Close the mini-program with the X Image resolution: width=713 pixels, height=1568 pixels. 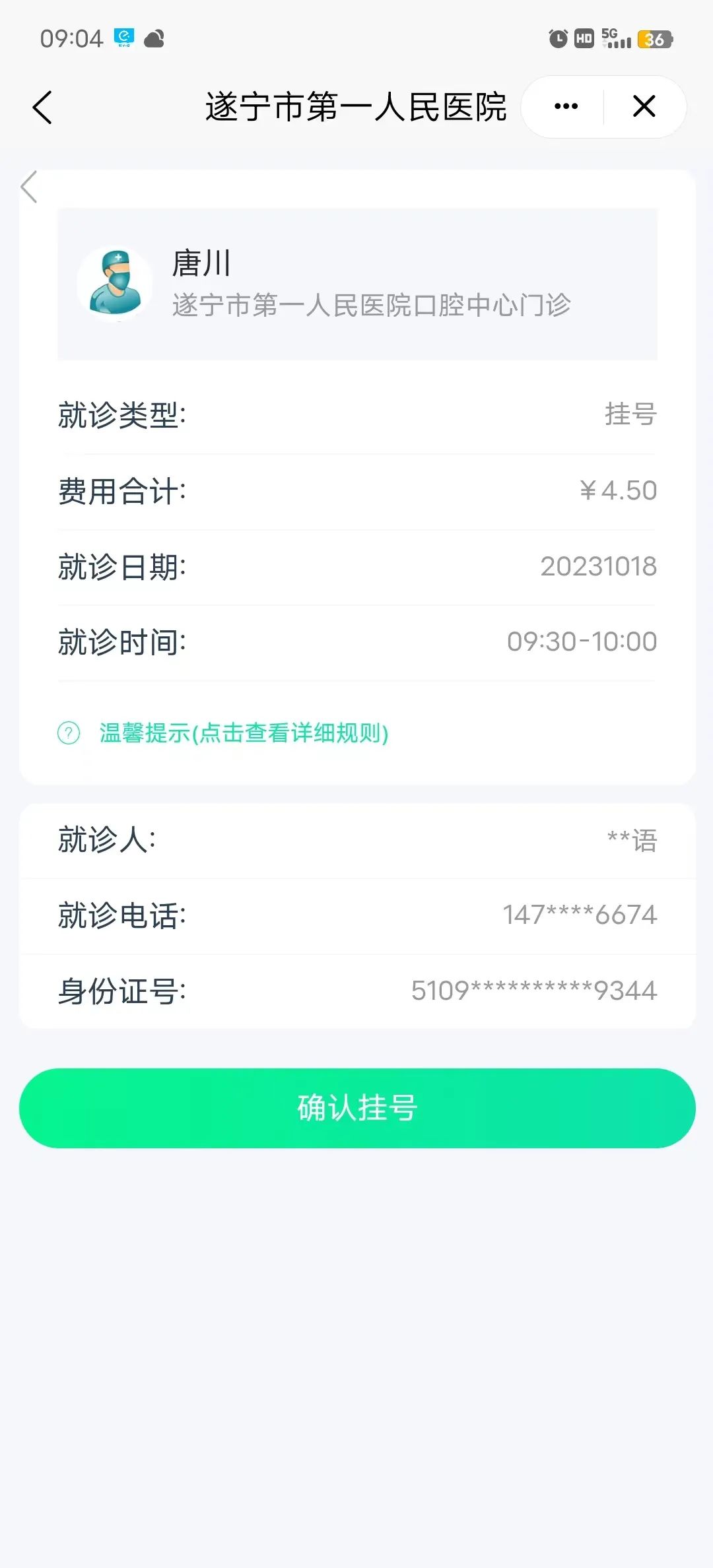tap(644, 106)
